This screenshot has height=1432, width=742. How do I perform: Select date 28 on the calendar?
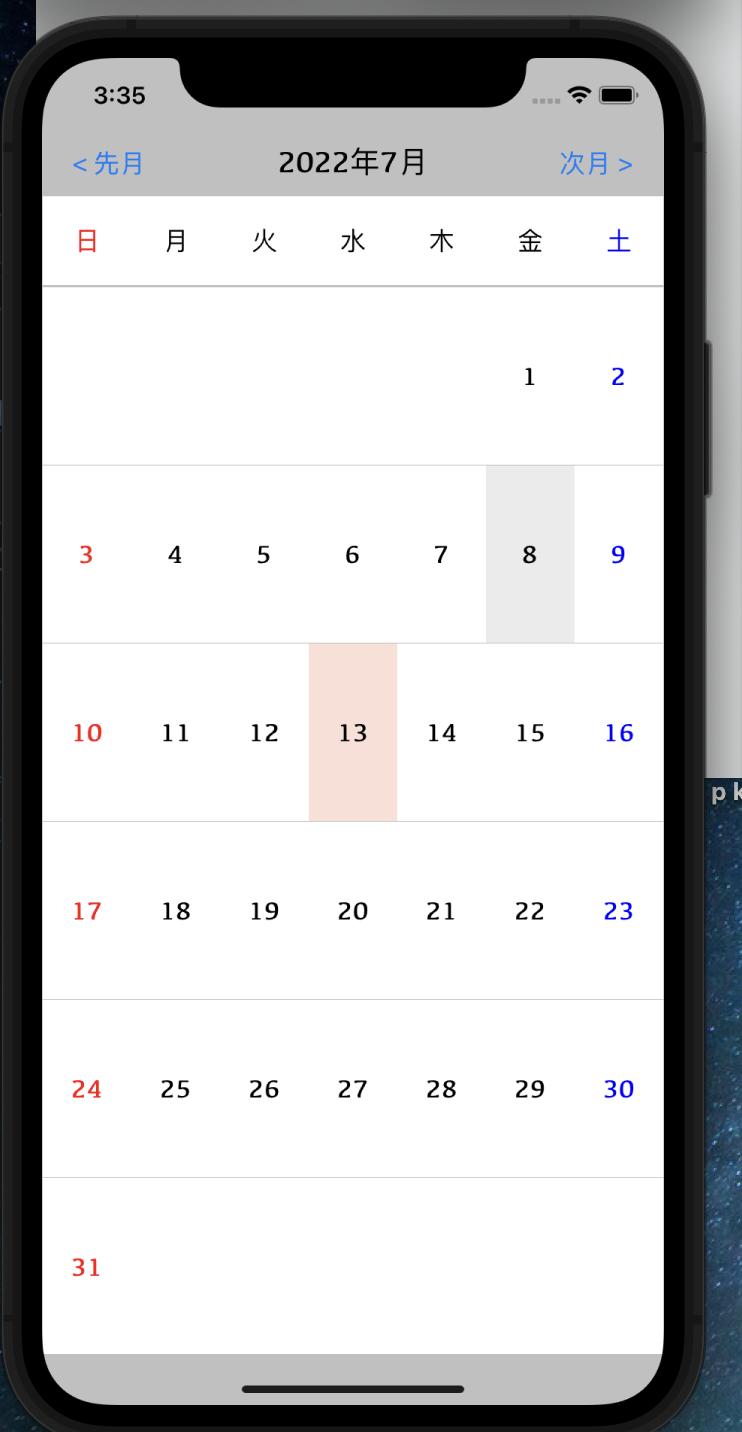tap(441, 1089)
